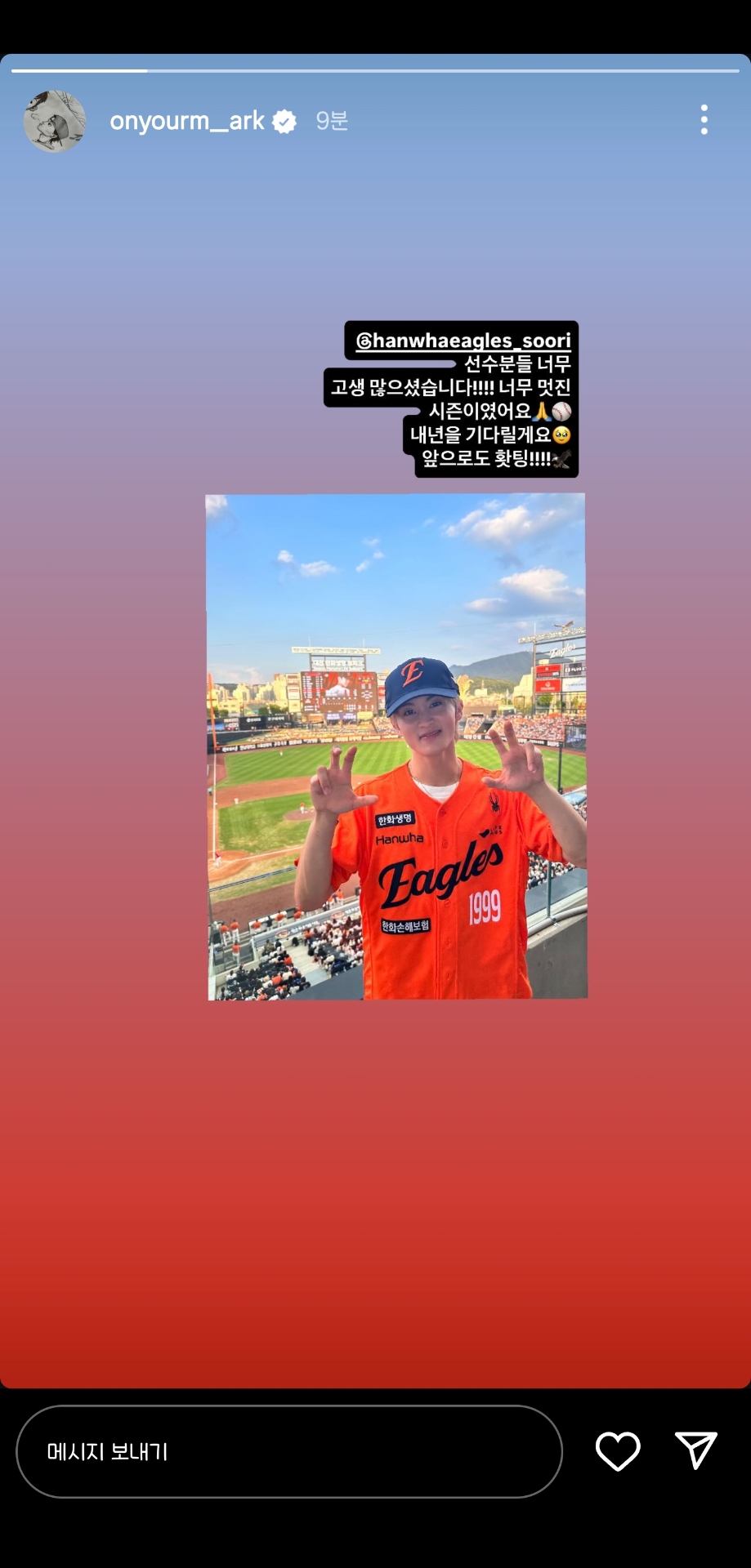Open the story overflow menu

click(x=704, y=120)
